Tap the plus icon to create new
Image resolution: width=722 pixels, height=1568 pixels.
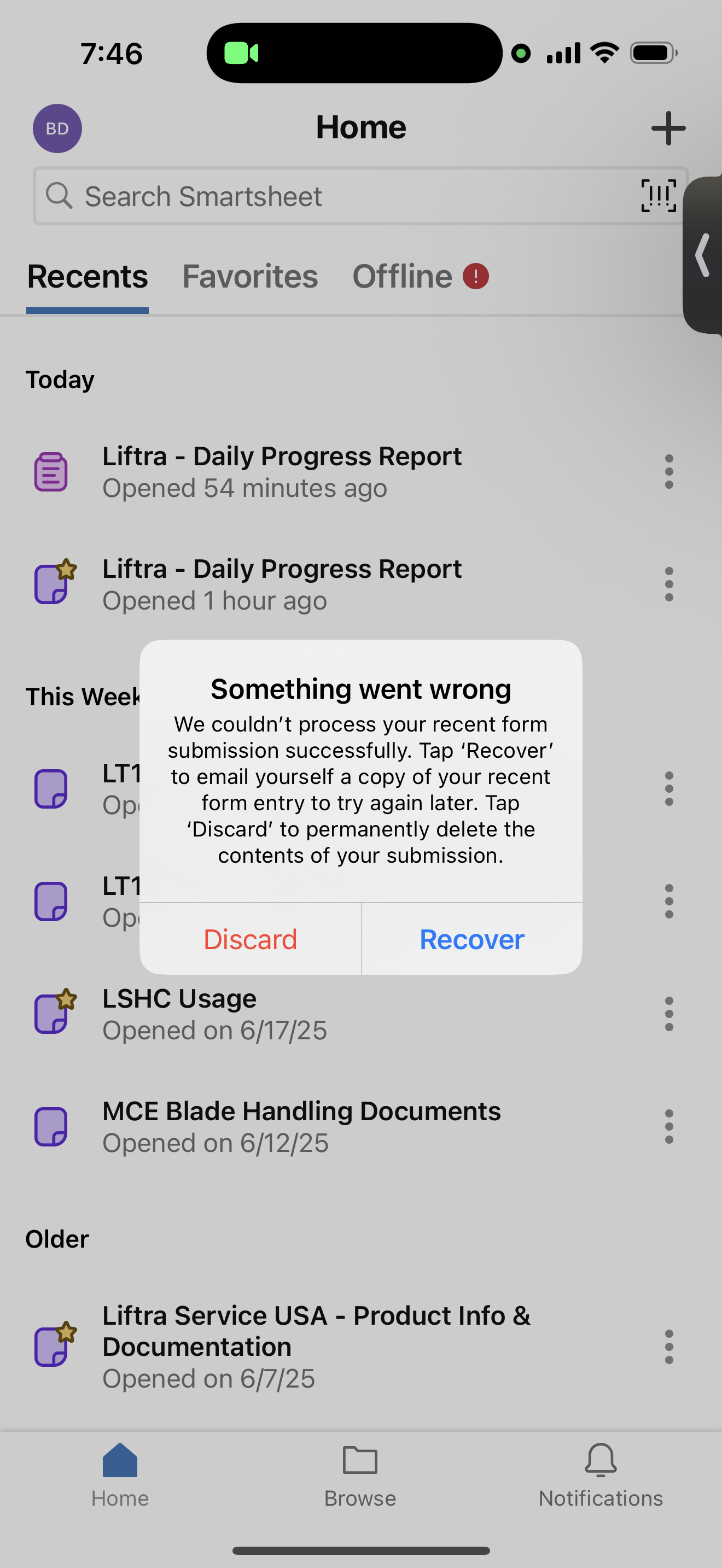(668, 128)
